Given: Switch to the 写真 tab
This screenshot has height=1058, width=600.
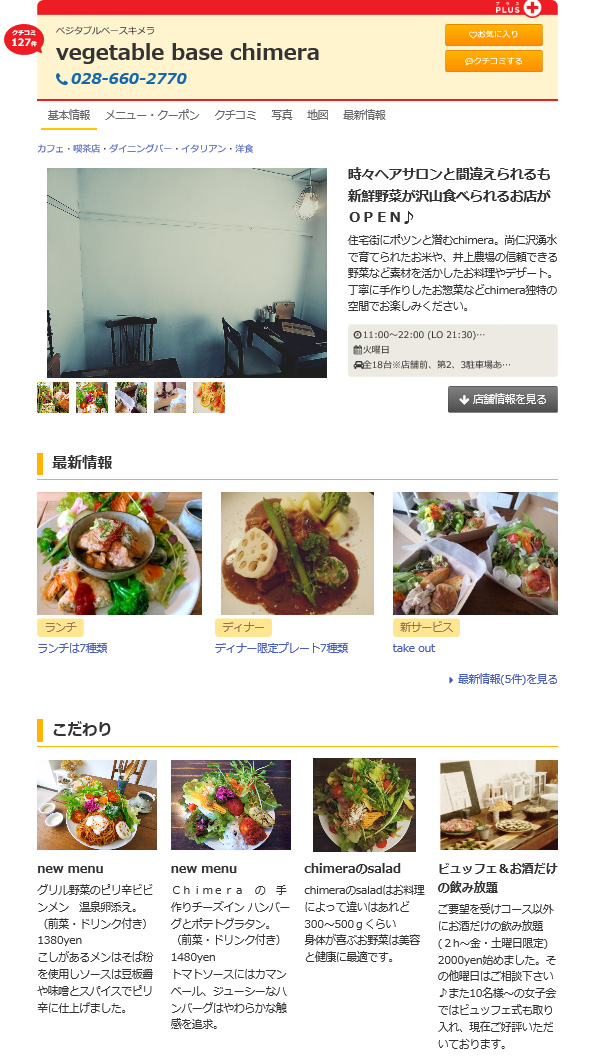Looking at the screenshot, I should [282, 115].
